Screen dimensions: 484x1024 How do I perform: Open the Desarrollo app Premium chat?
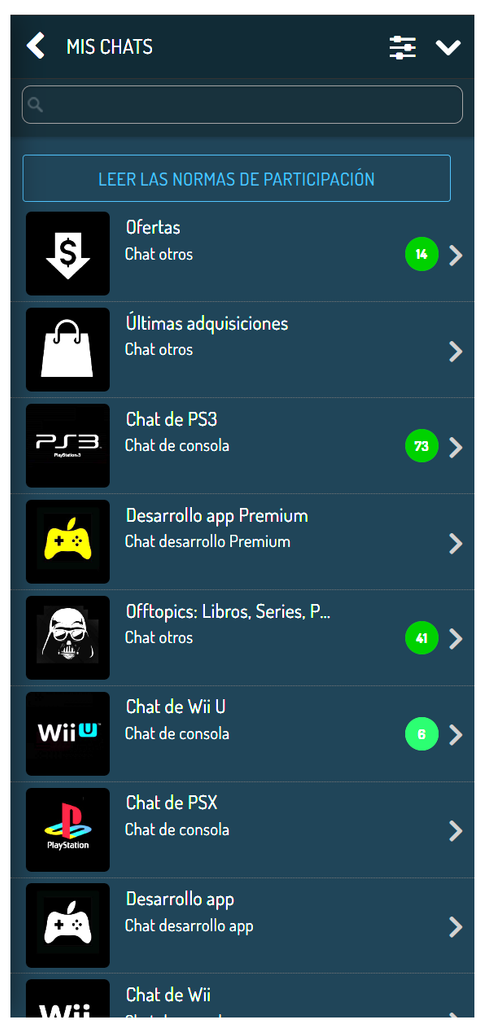pyautogui.click(x=242, y=541)
